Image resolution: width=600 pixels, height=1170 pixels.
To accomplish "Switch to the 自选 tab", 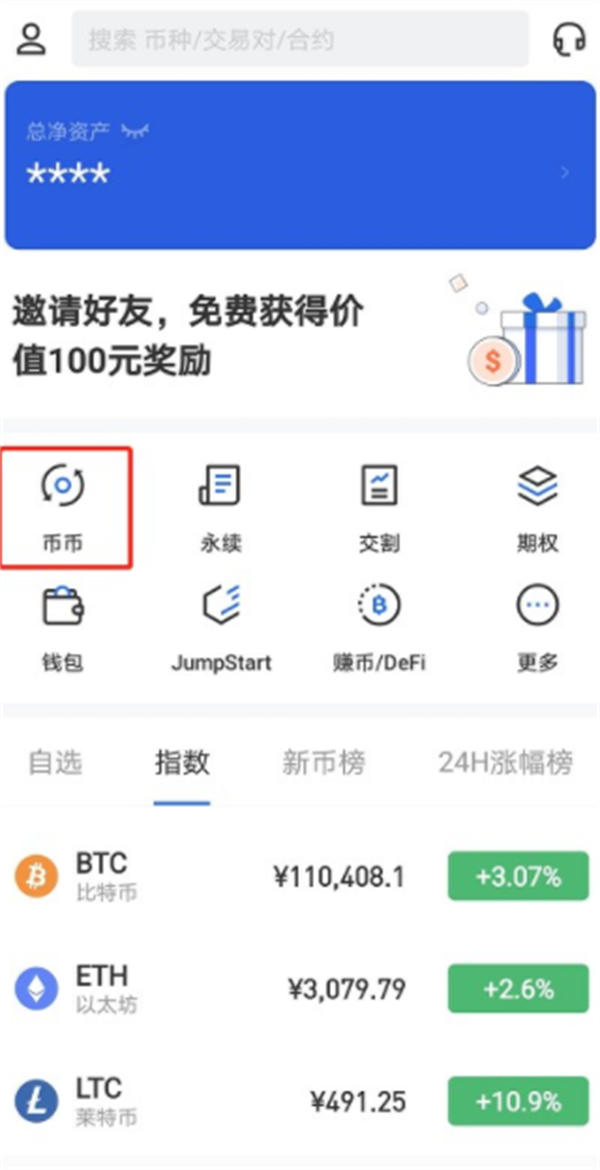I will (55, 763).
